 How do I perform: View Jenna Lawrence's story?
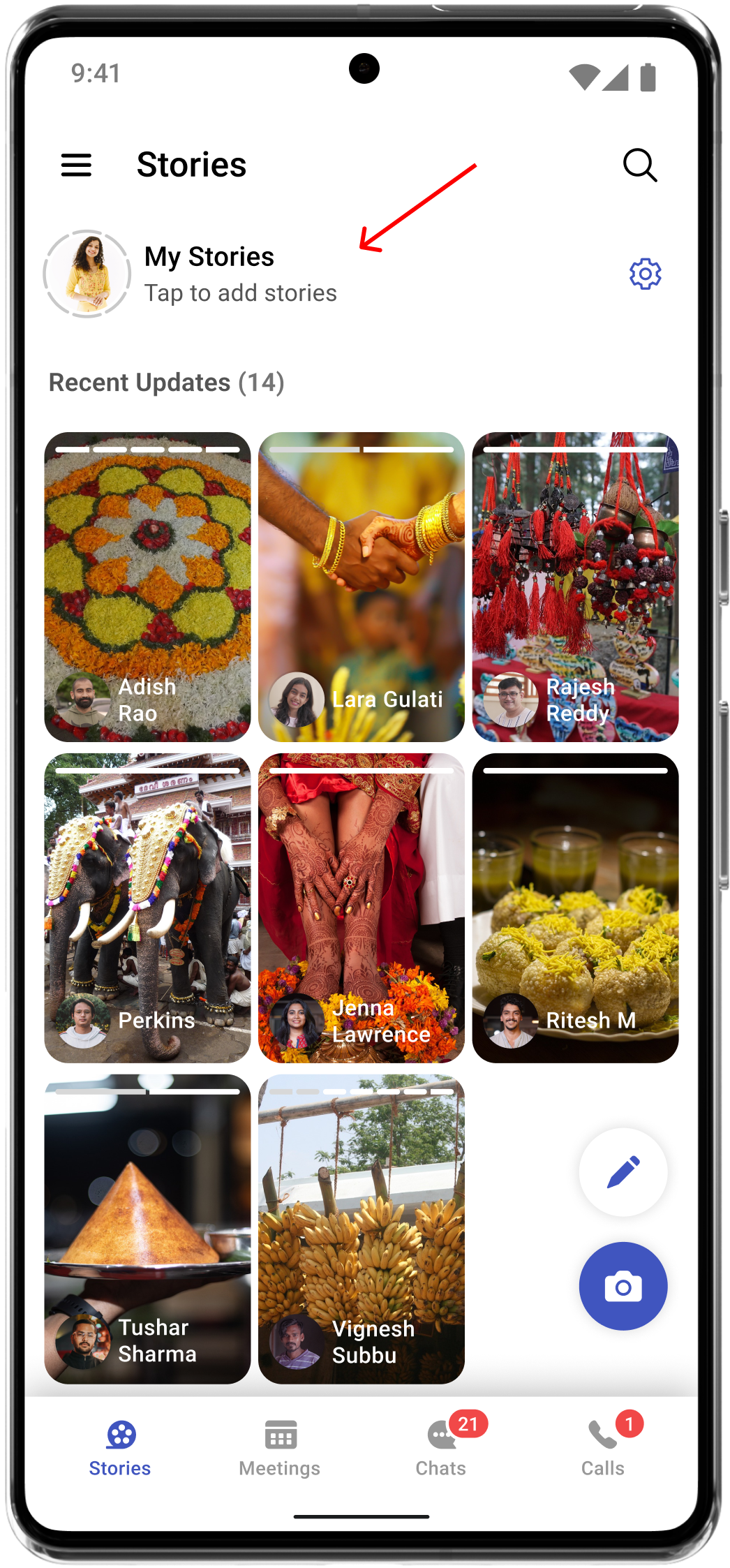[361, 908]
